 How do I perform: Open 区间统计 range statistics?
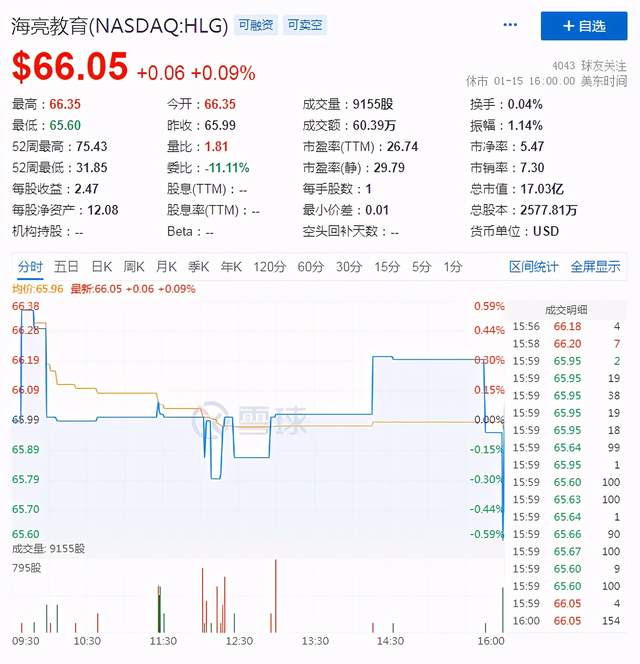pos(534,266)
